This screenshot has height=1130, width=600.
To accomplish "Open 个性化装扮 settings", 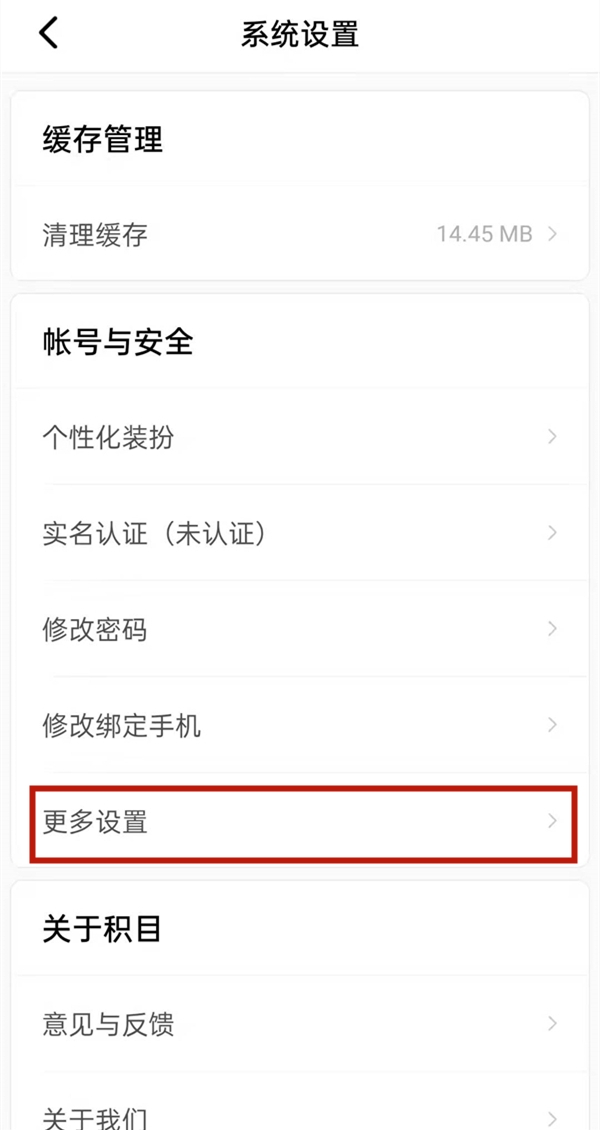I will click(x=300, y=437).
